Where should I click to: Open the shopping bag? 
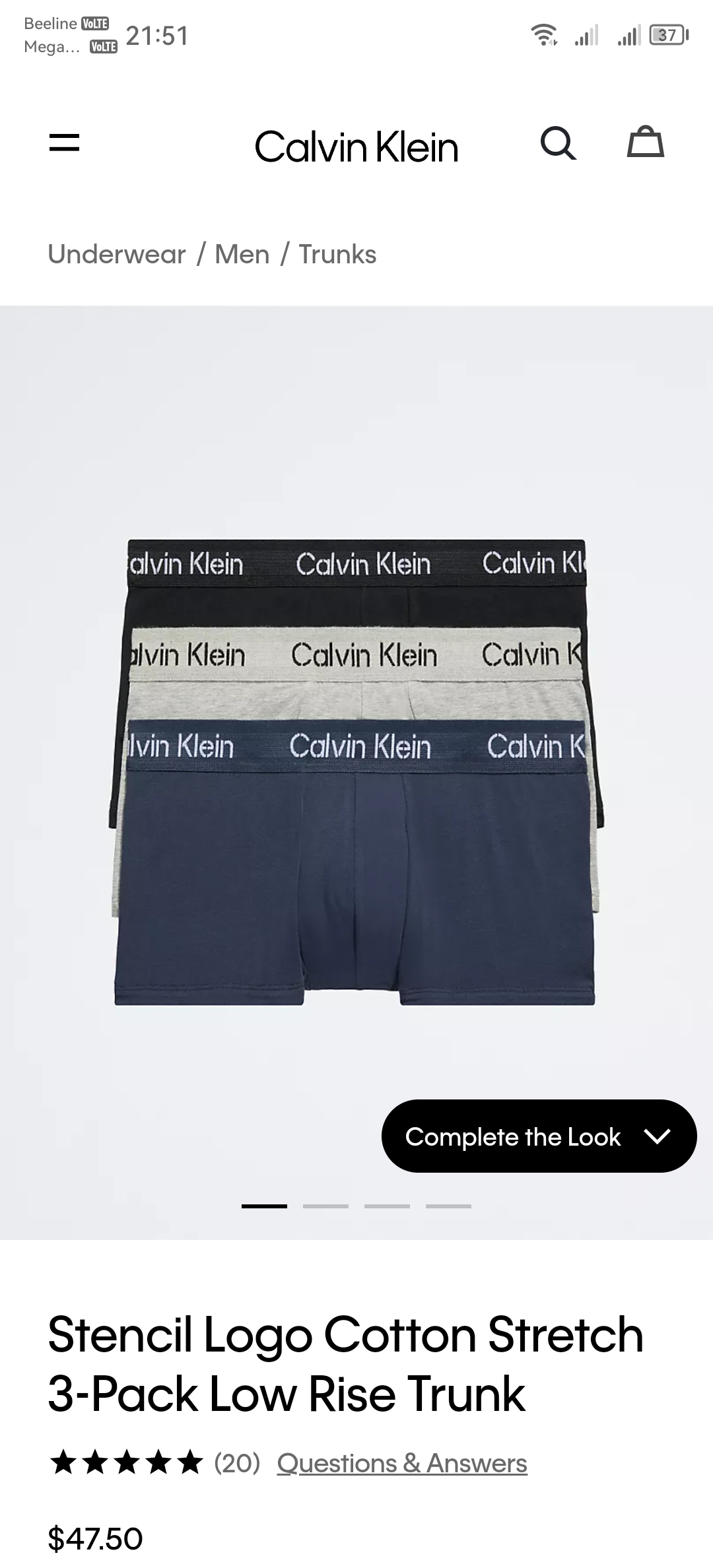tap(645, 142)
